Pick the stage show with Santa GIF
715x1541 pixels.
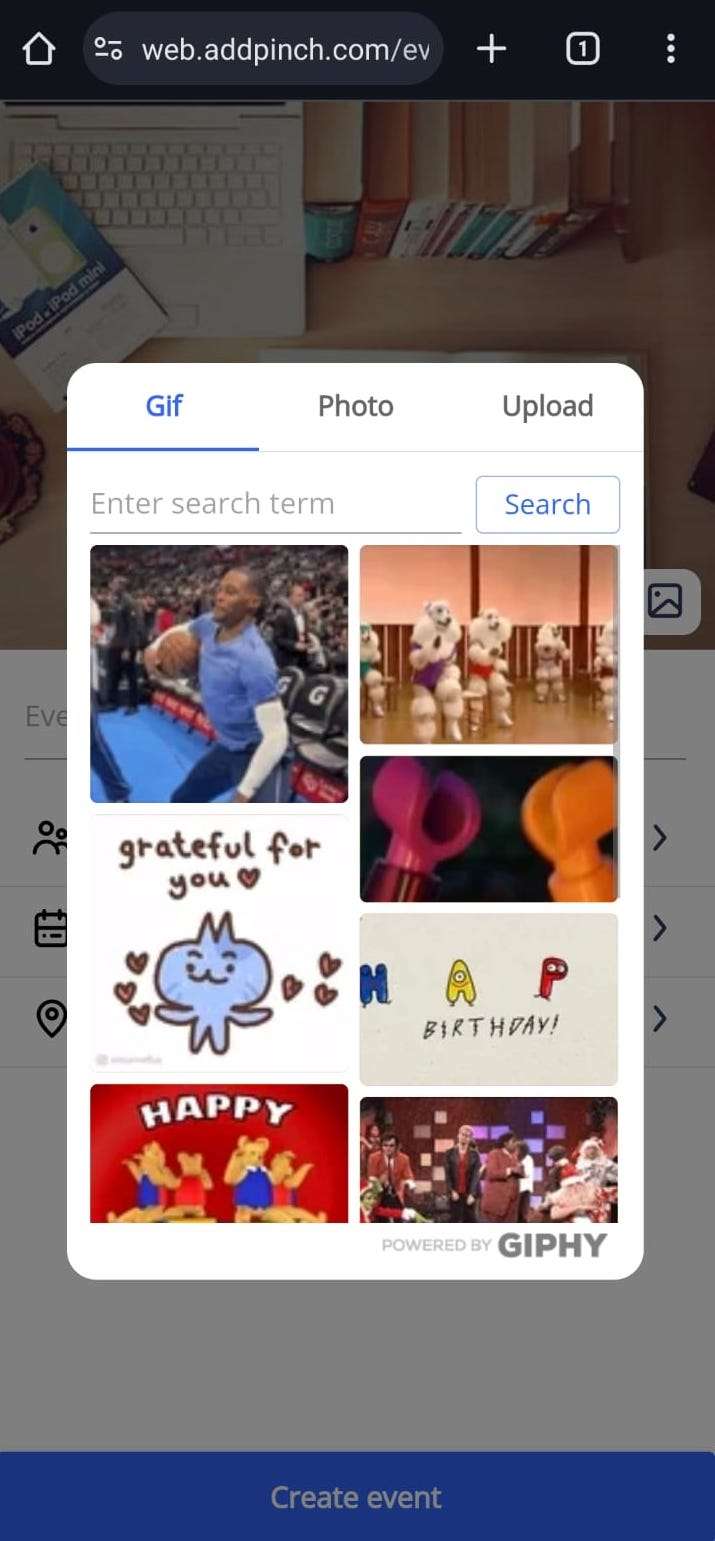point(489,1160)
